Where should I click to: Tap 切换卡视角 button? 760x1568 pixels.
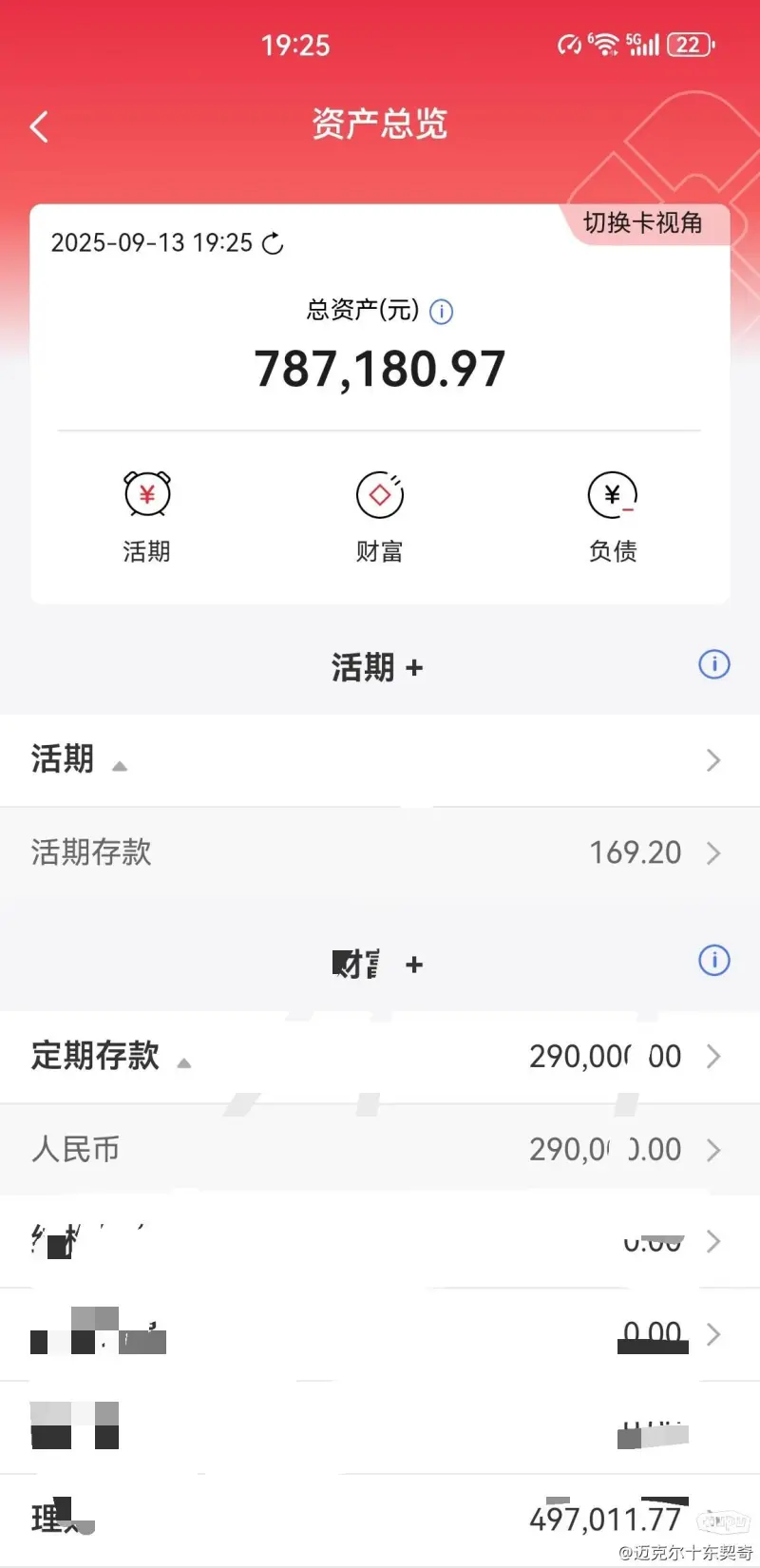tap(643, 223)
